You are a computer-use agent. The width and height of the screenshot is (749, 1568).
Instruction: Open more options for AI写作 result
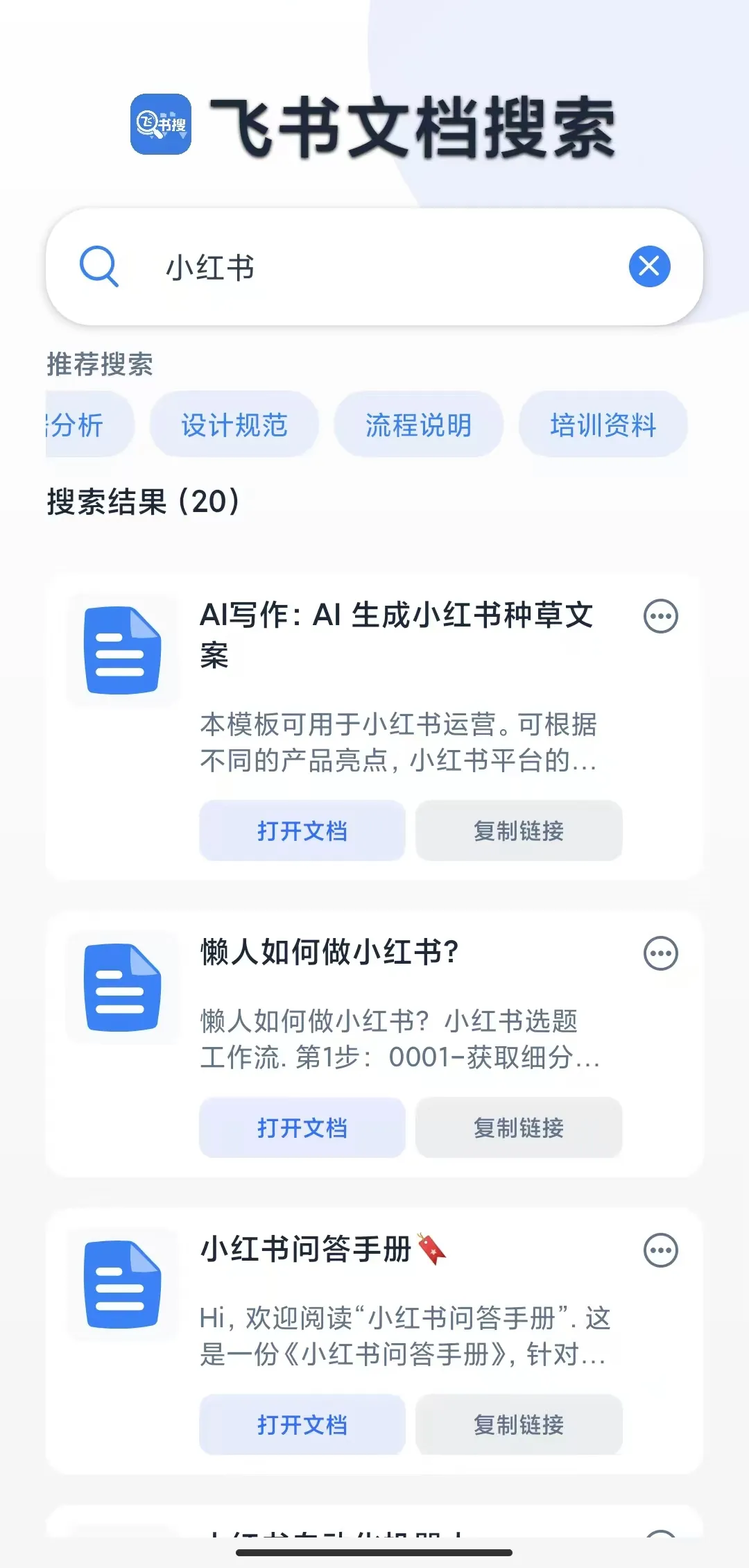point(660,616)
